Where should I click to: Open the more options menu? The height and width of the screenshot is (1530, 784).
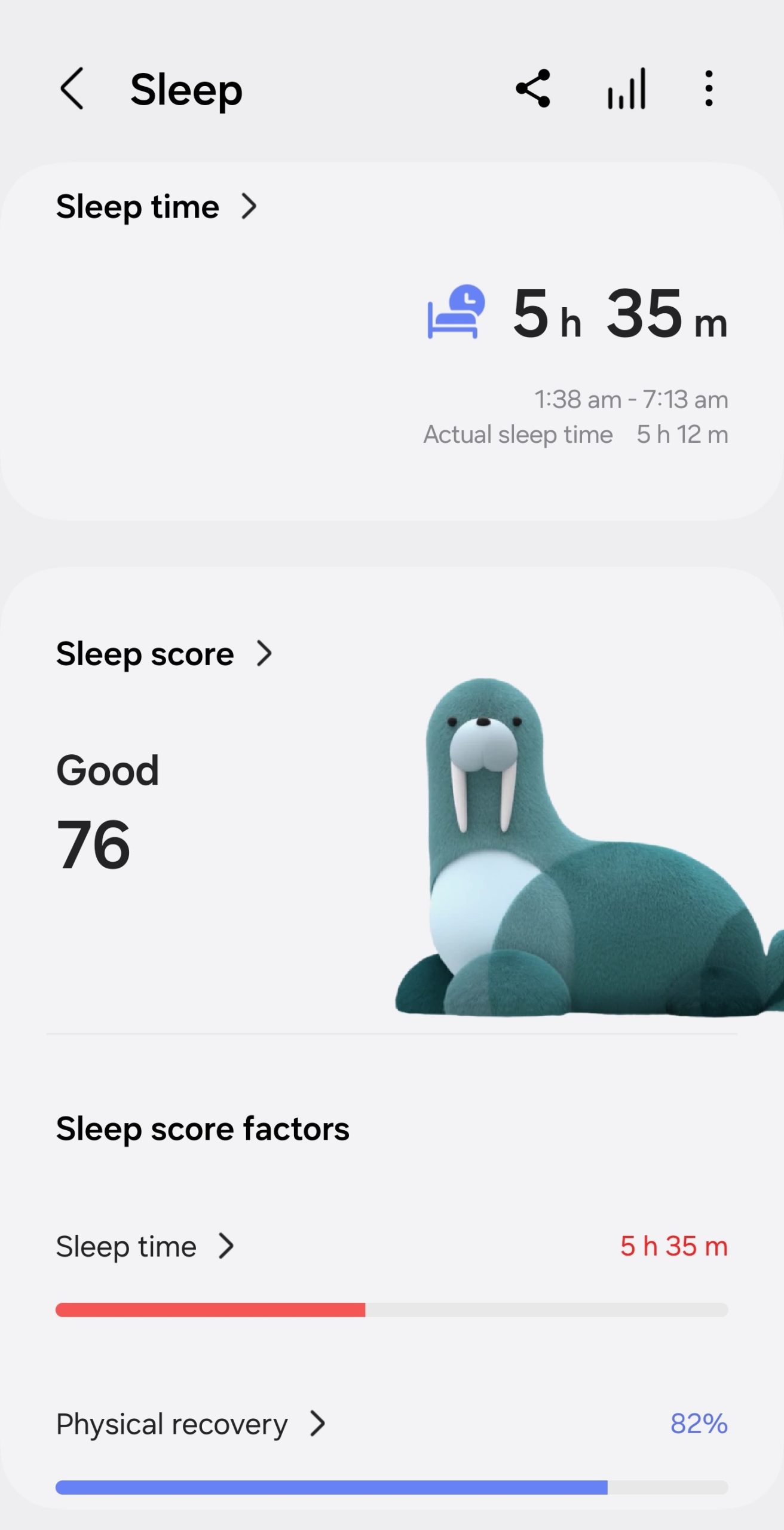pyautogui.click(x=709, y=88)
